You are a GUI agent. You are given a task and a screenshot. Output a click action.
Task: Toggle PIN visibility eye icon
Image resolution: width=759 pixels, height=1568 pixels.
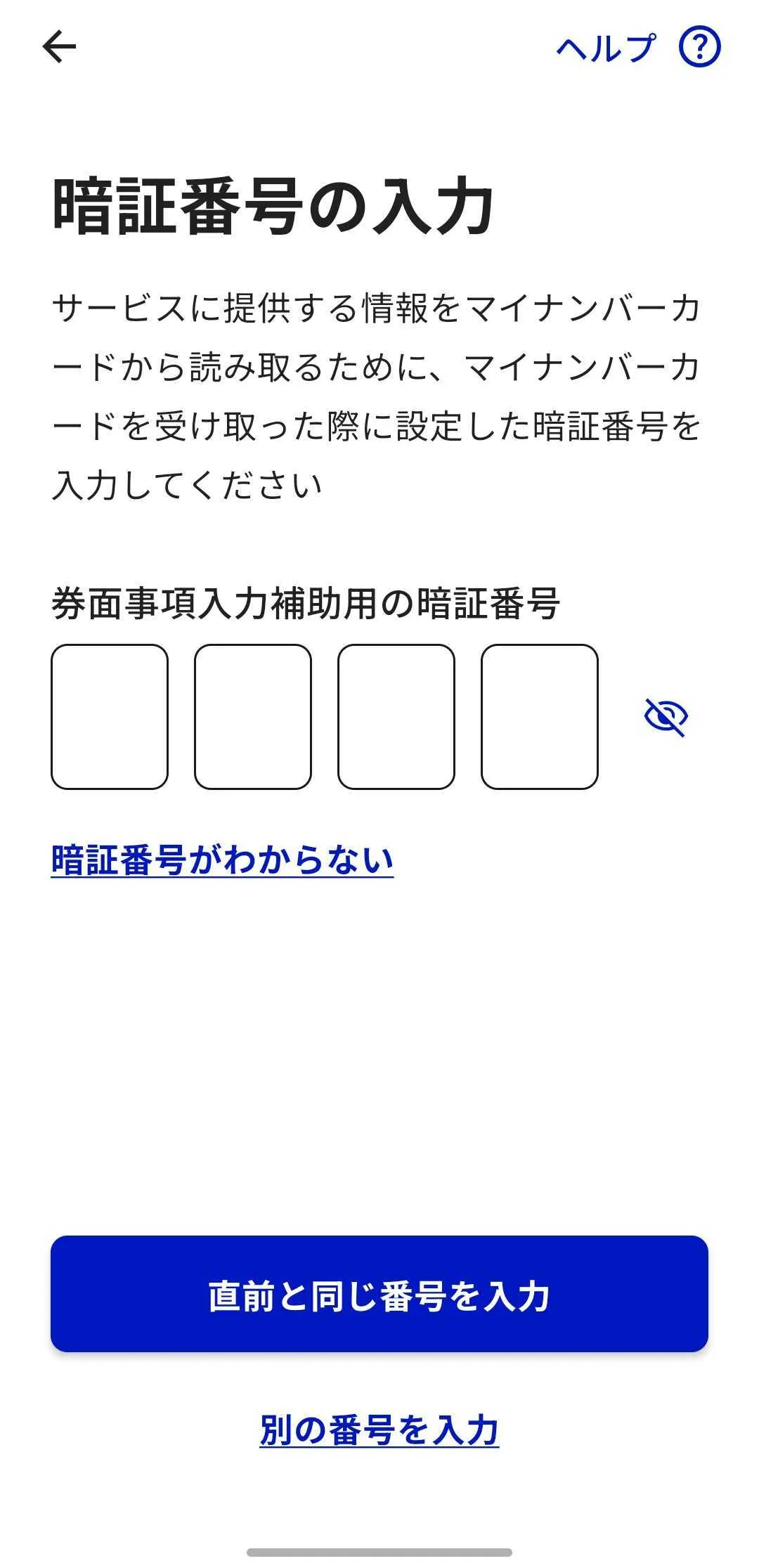tap(666, 717)
